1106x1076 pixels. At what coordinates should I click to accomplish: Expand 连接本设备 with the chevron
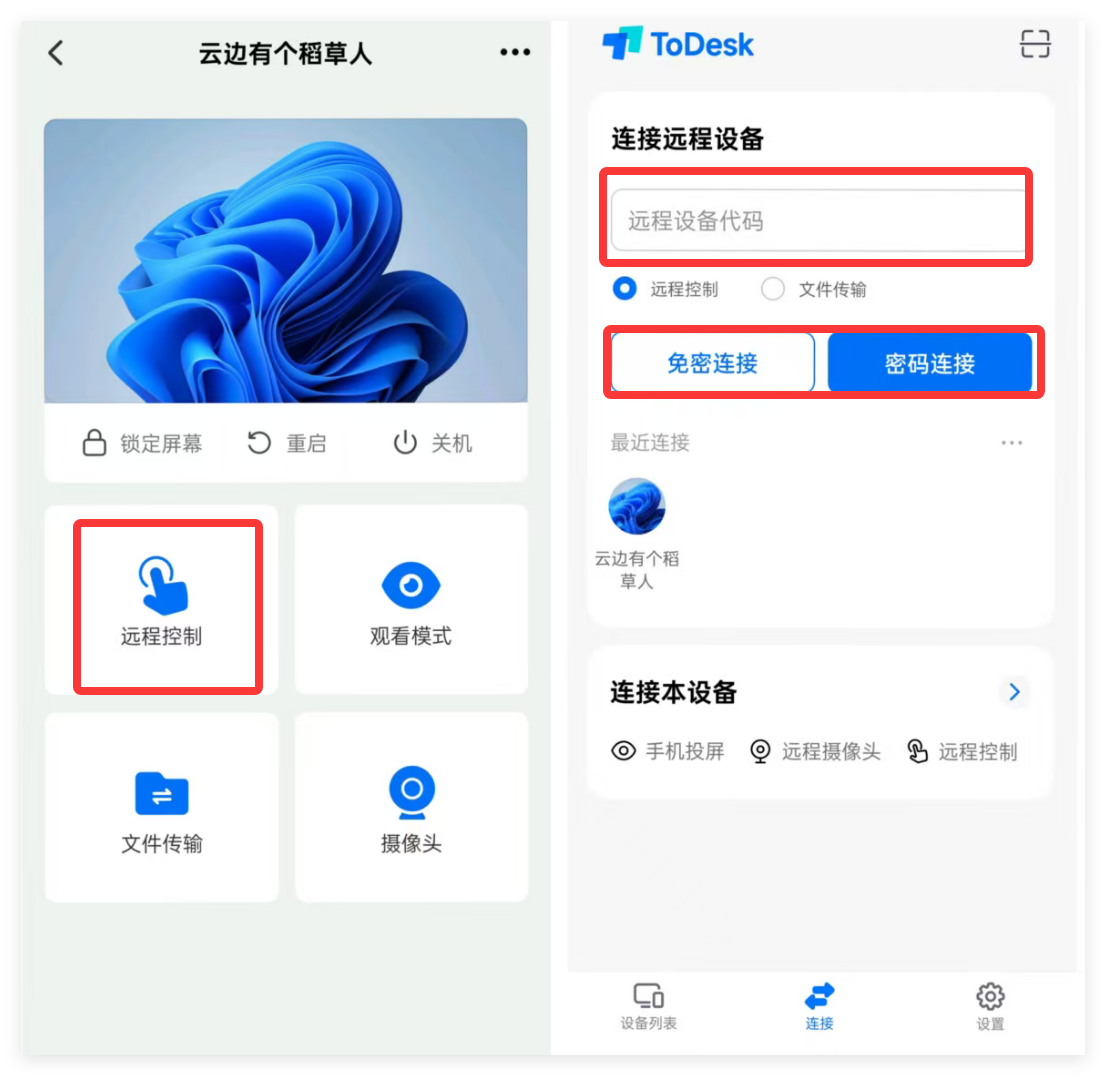[x=1014, y=692]
